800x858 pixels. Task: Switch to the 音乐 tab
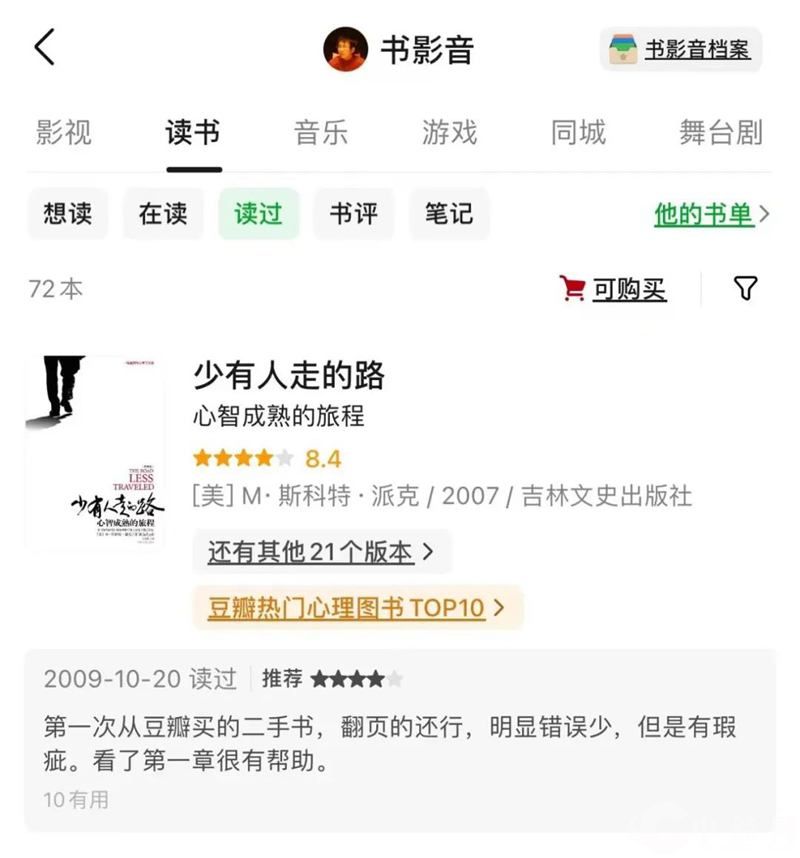[x=321, y=133]
